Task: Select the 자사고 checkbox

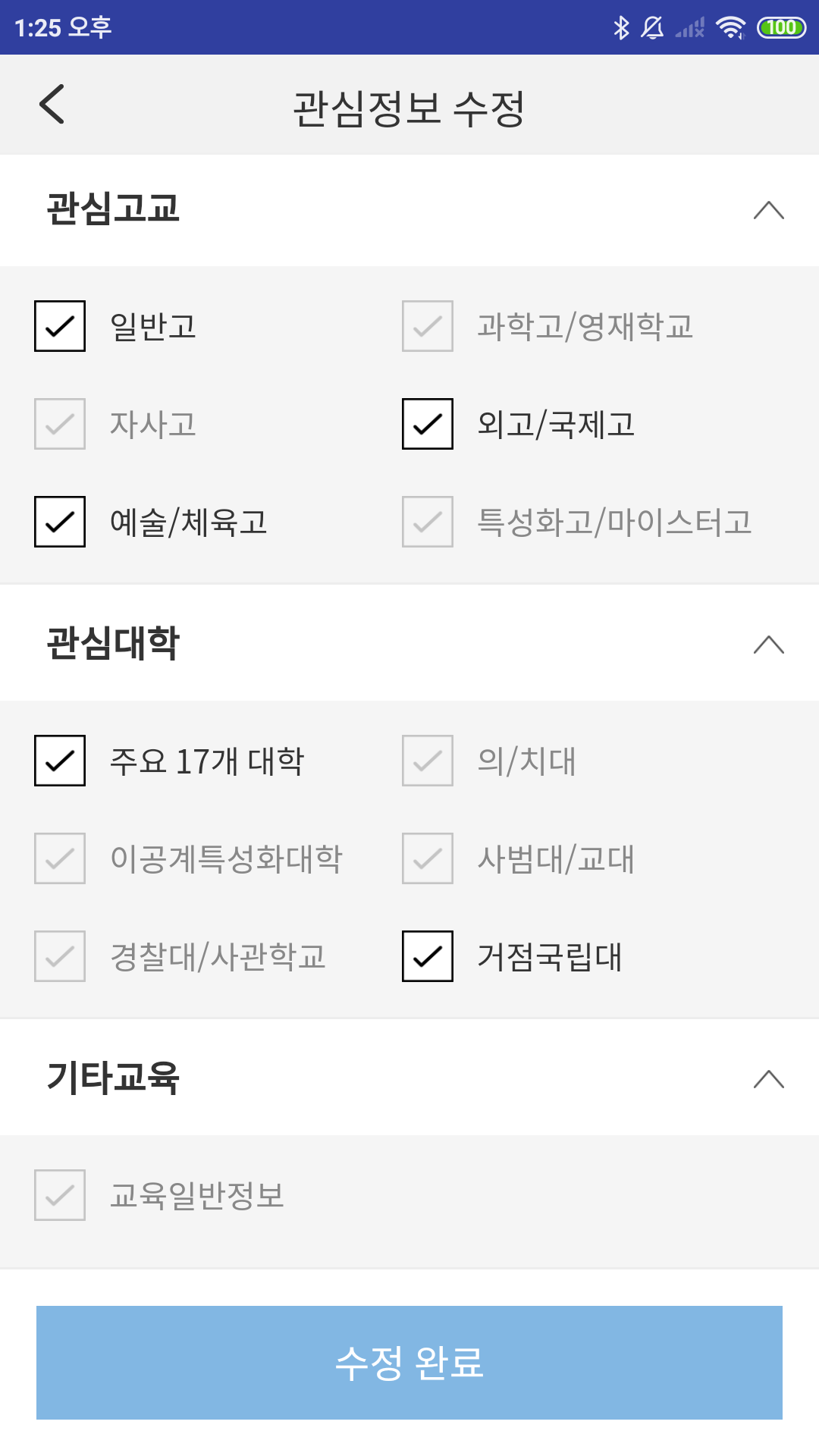Action: [x=60, y=424]
